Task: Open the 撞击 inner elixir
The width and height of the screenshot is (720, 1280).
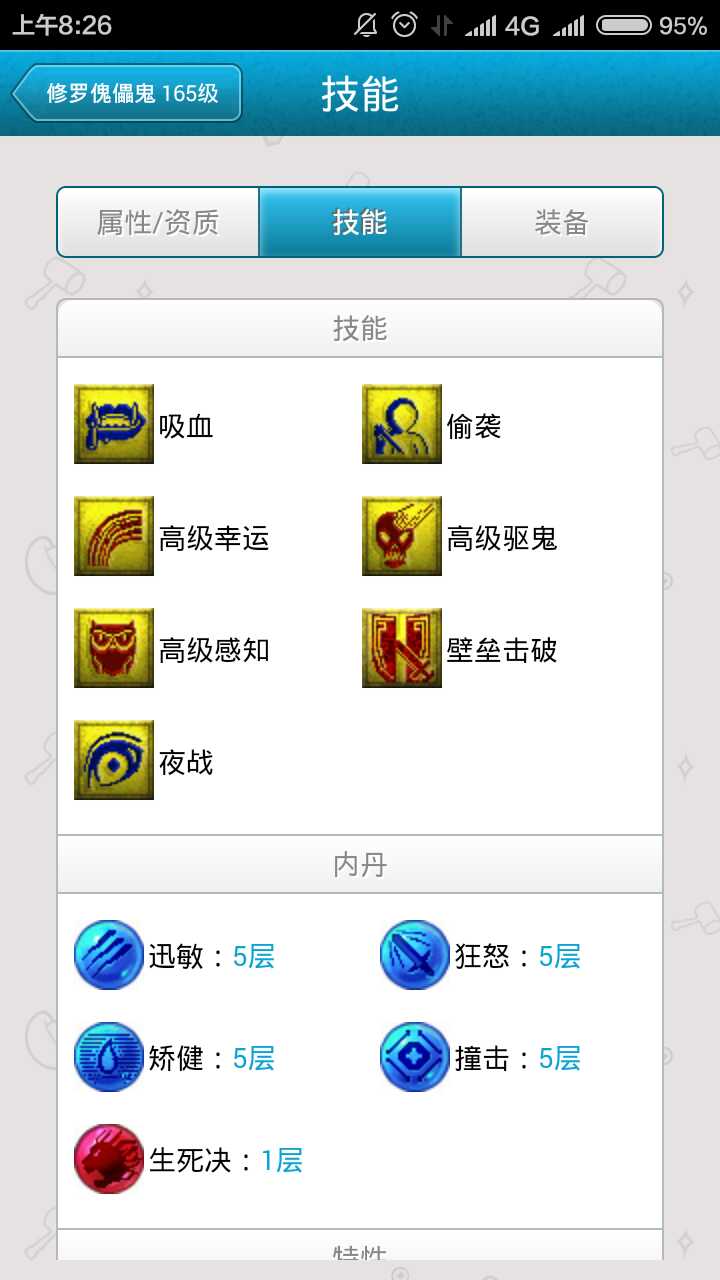Action: [x=415, y=1058]
